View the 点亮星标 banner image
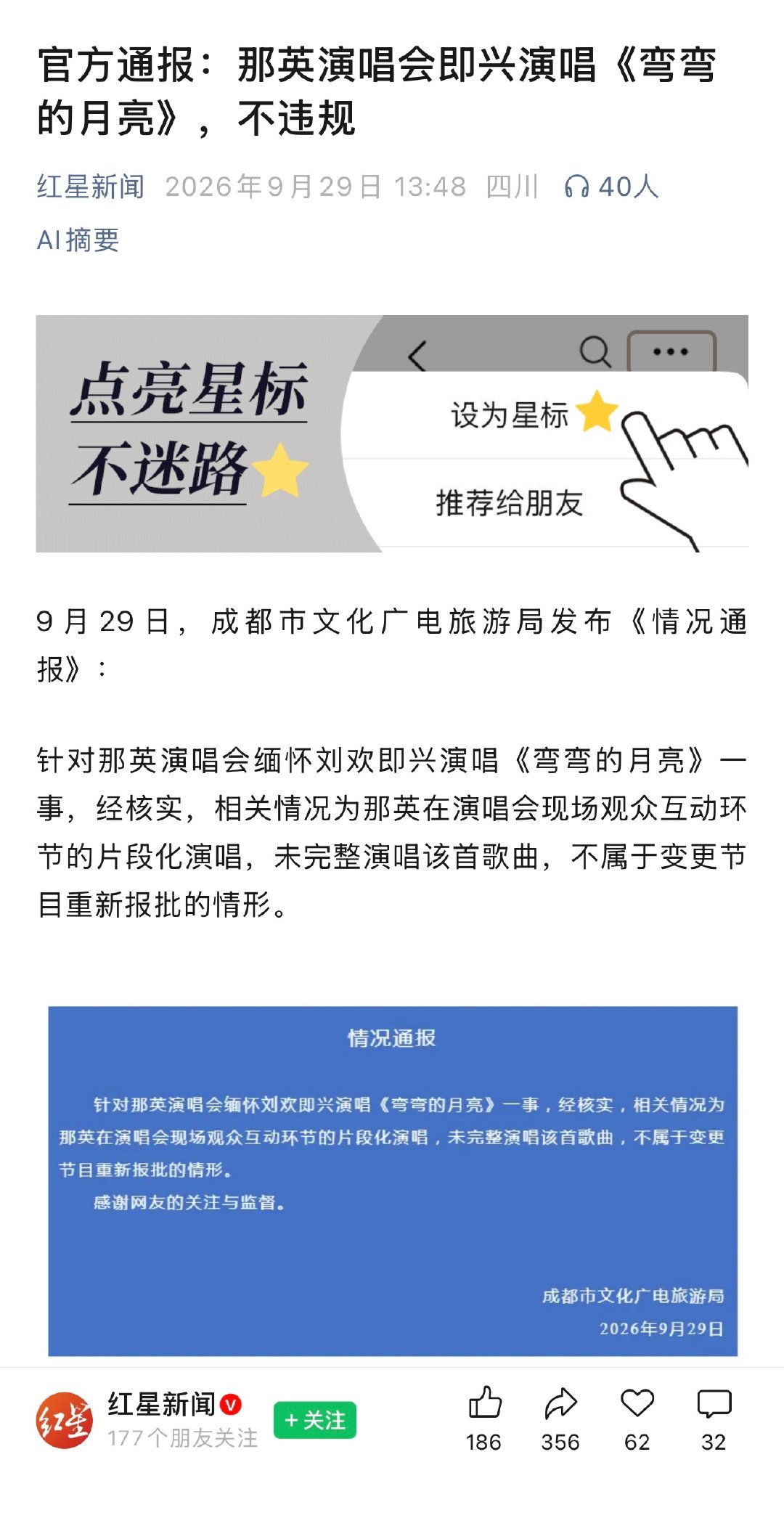784x1526 pixels. (392, 433)
